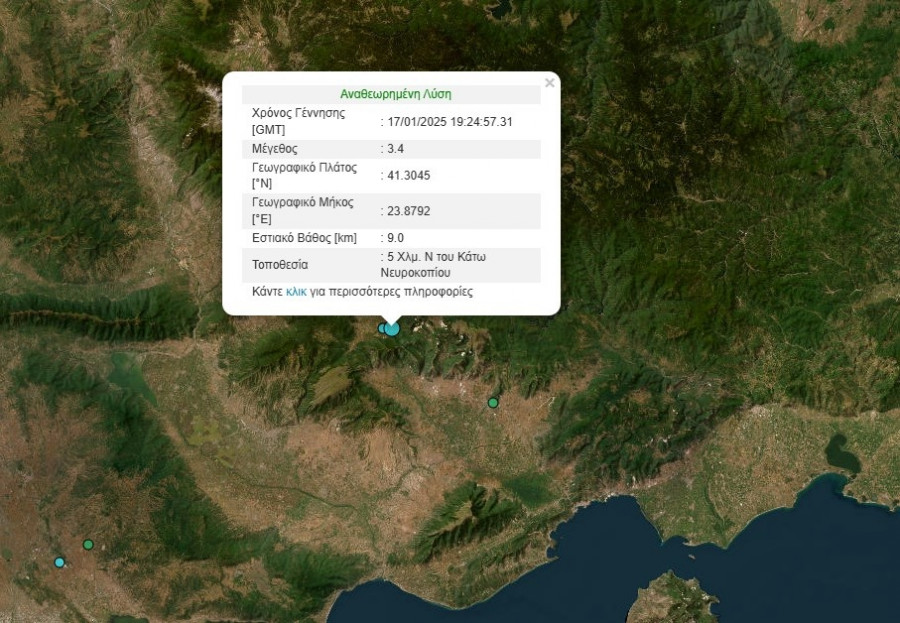Select the large cyan earthquake marker
Image resolution: width=900 pixels, height=623 pixels.
[392, 328]
